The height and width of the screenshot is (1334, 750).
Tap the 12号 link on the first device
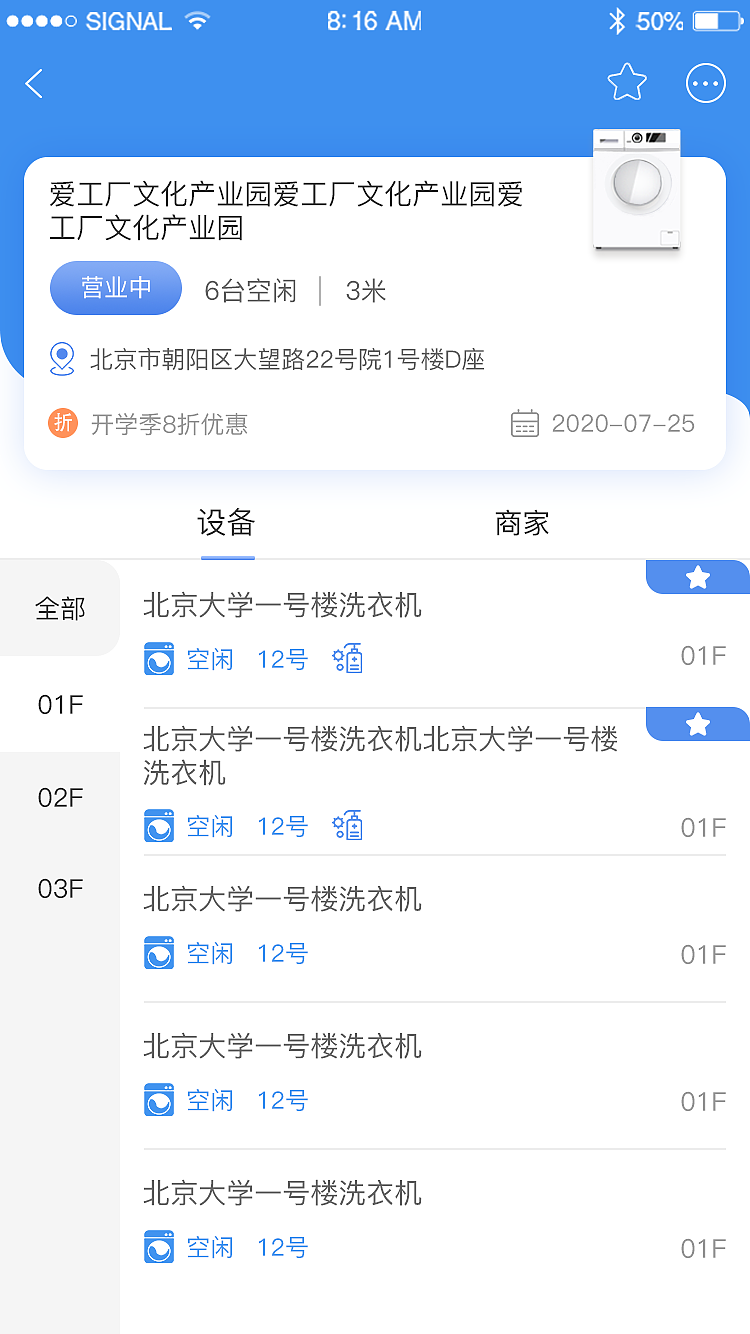281,658
